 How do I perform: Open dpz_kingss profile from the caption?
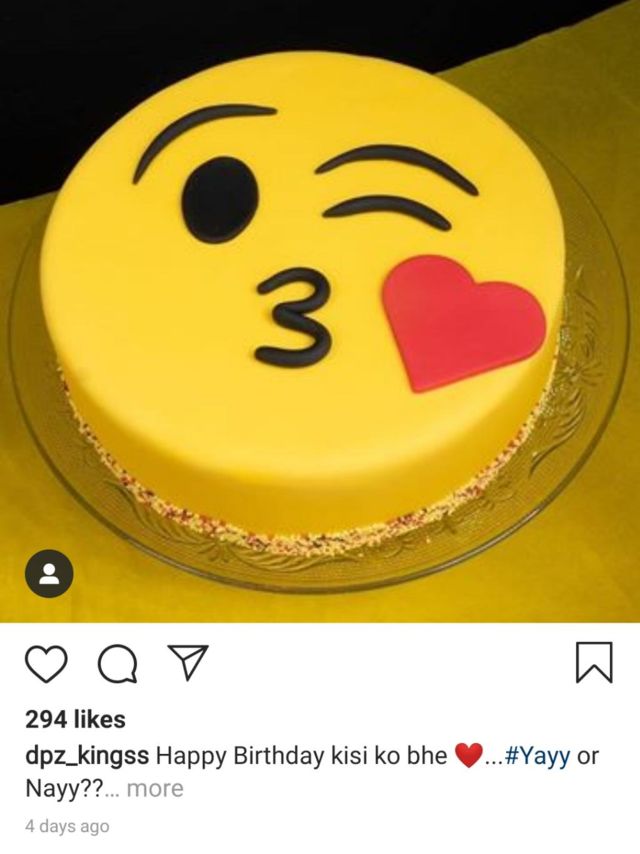point(87,756)
